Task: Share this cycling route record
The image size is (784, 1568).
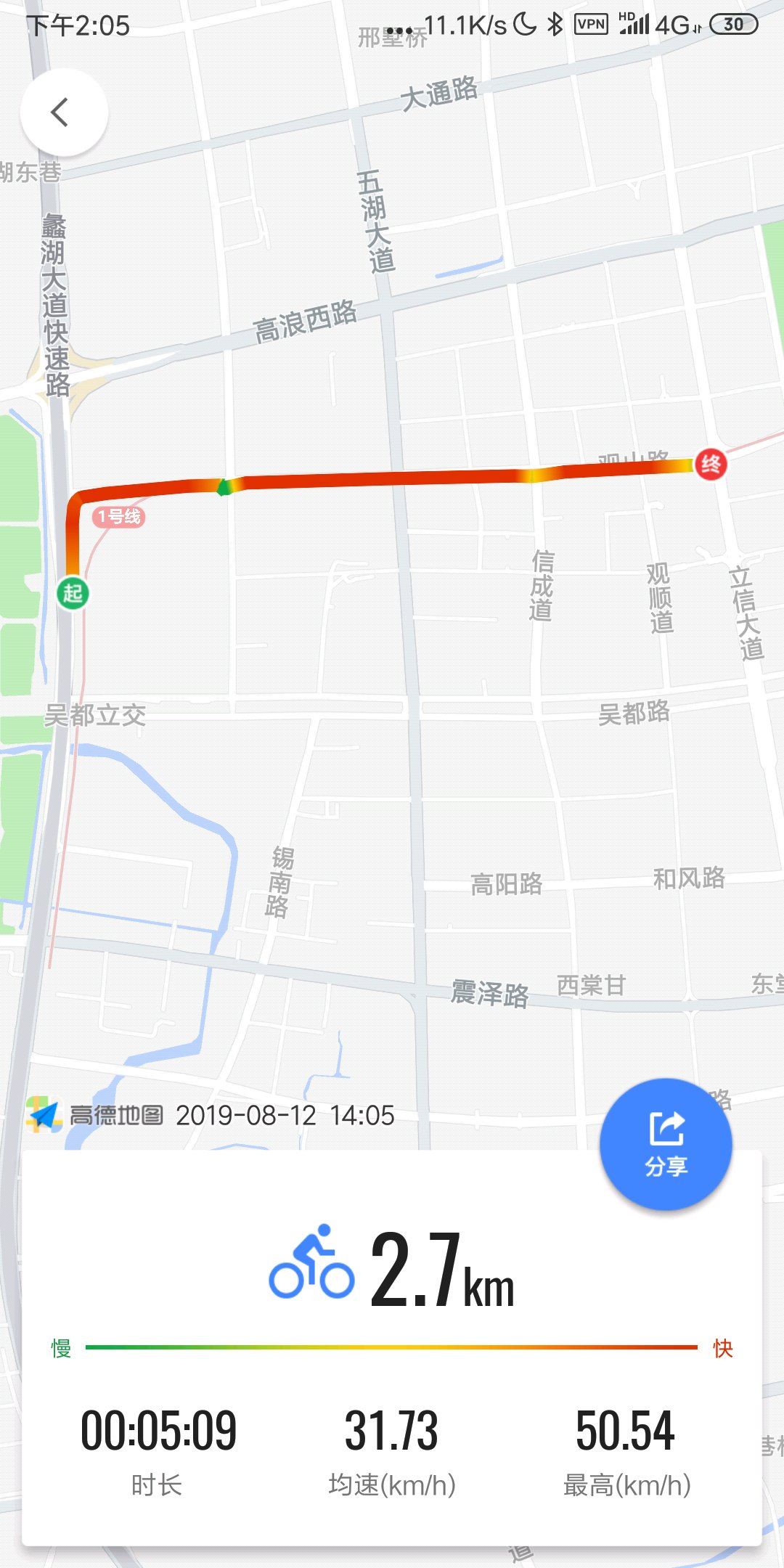Action: [665, 1144]
